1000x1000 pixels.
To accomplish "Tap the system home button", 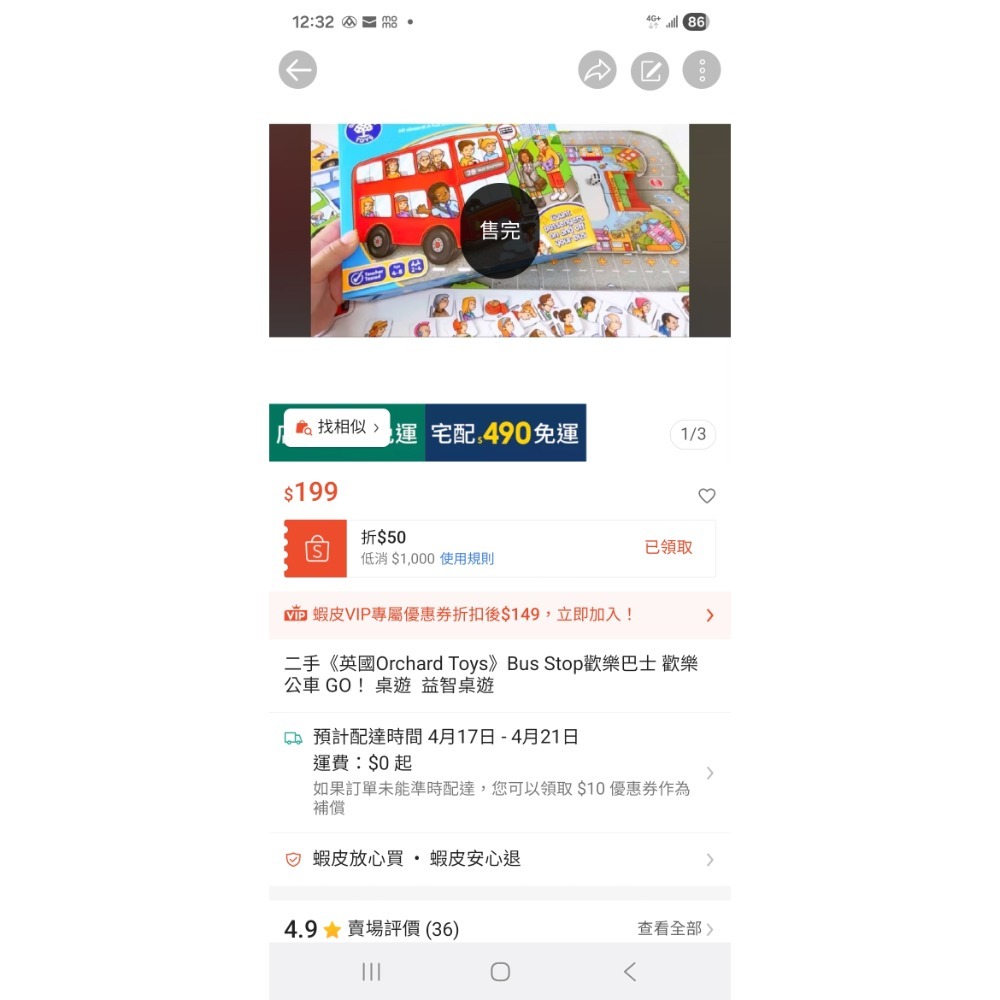I will (x=500, y=972).
